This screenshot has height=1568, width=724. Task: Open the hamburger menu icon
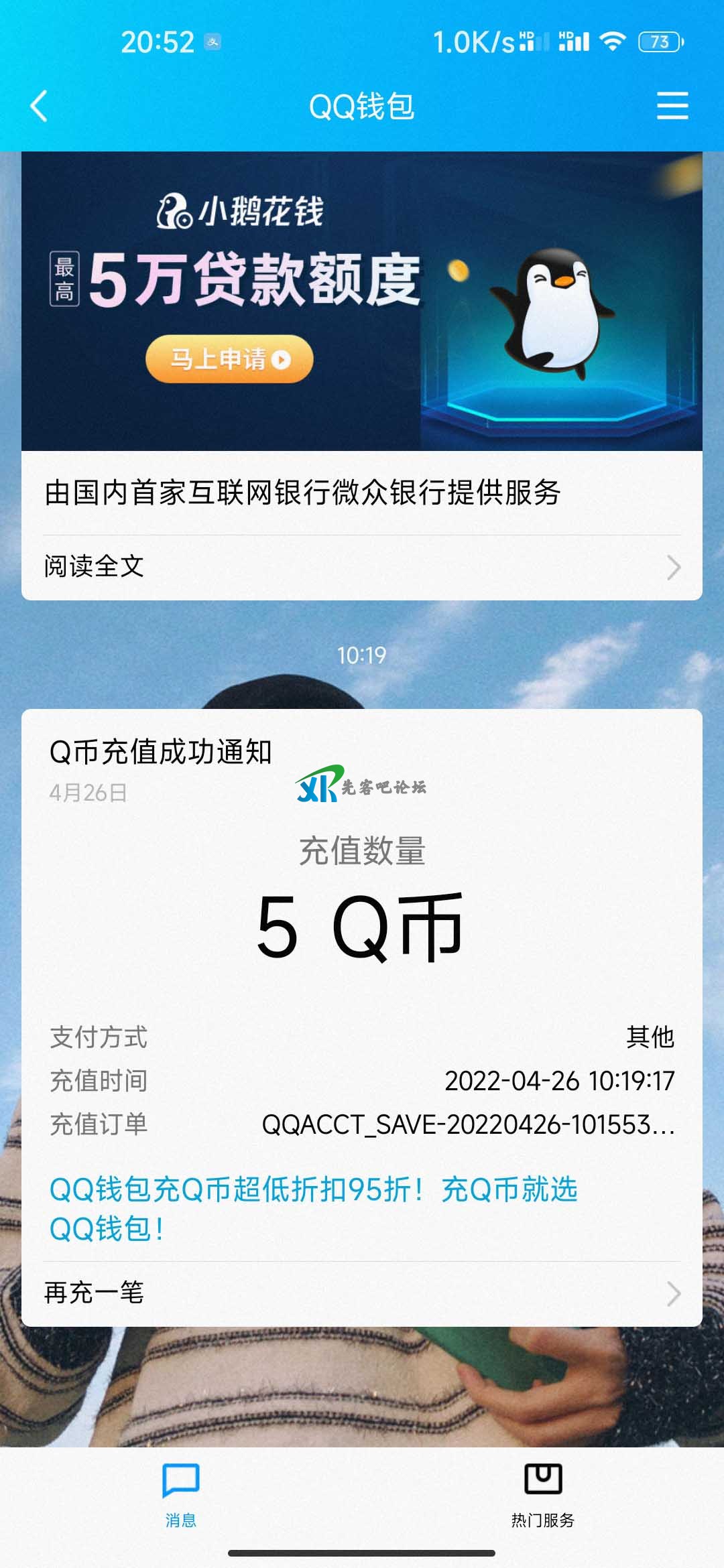pyautogui.click(x=672, y=106)
